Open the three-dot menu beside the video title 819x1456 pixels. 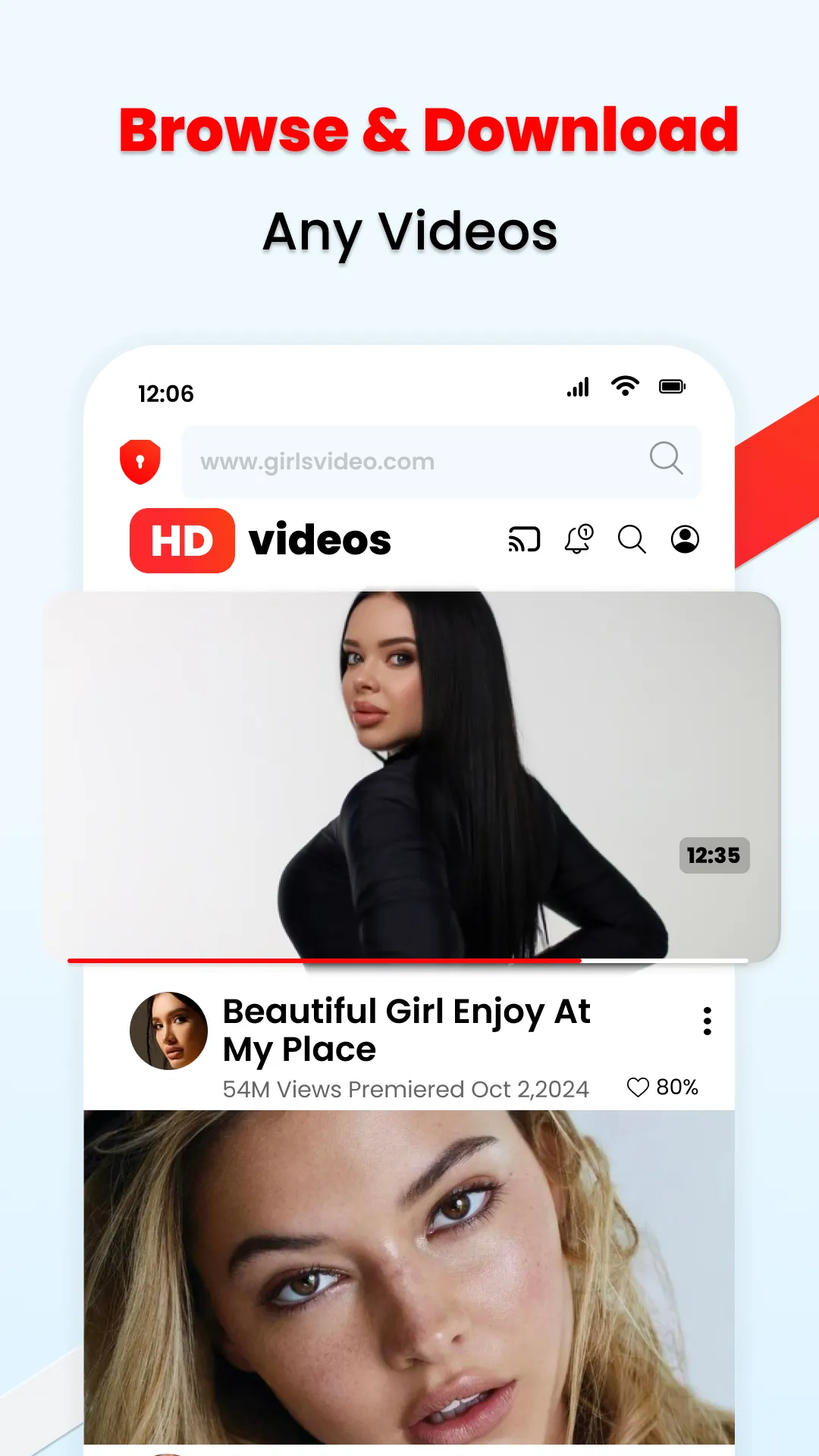(707, 1021)
